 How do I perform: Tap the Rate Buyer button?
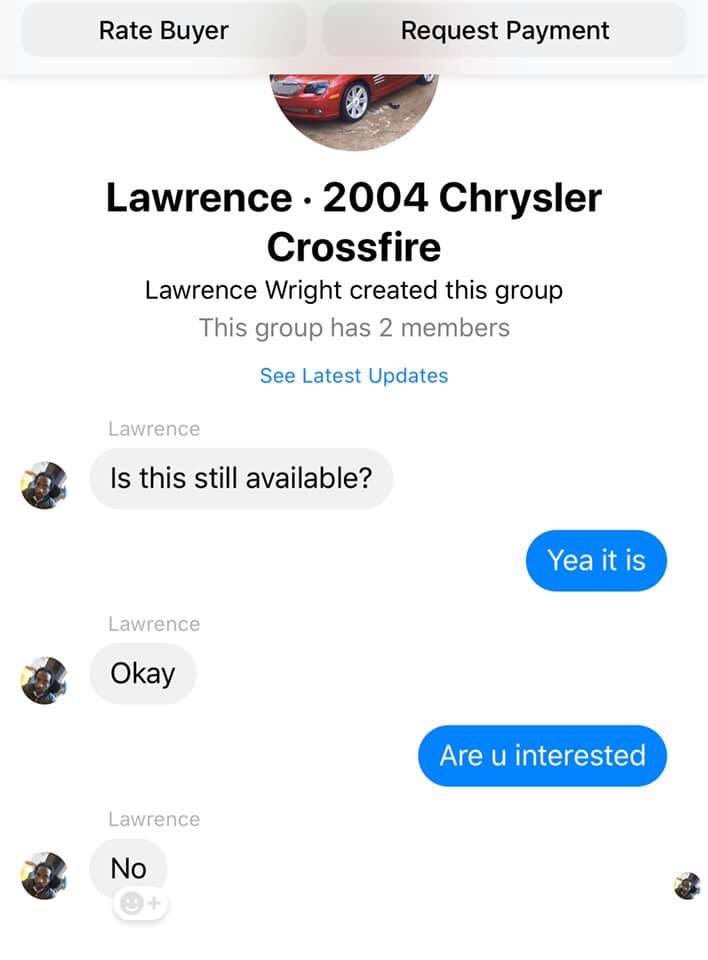point(163,31)
